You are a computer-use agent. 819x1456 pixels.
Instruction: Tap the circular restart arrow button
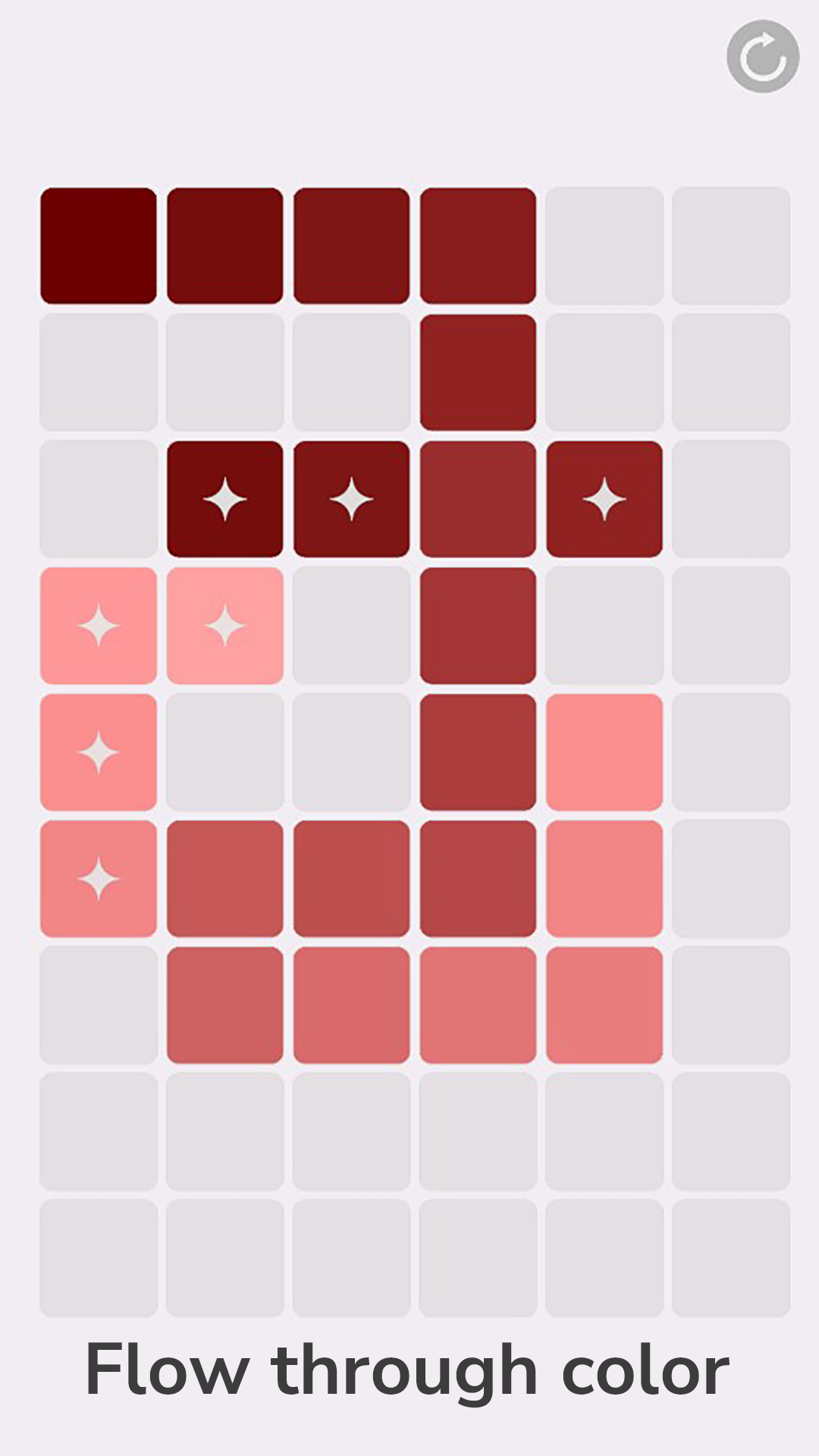click(x=762, y=57)
